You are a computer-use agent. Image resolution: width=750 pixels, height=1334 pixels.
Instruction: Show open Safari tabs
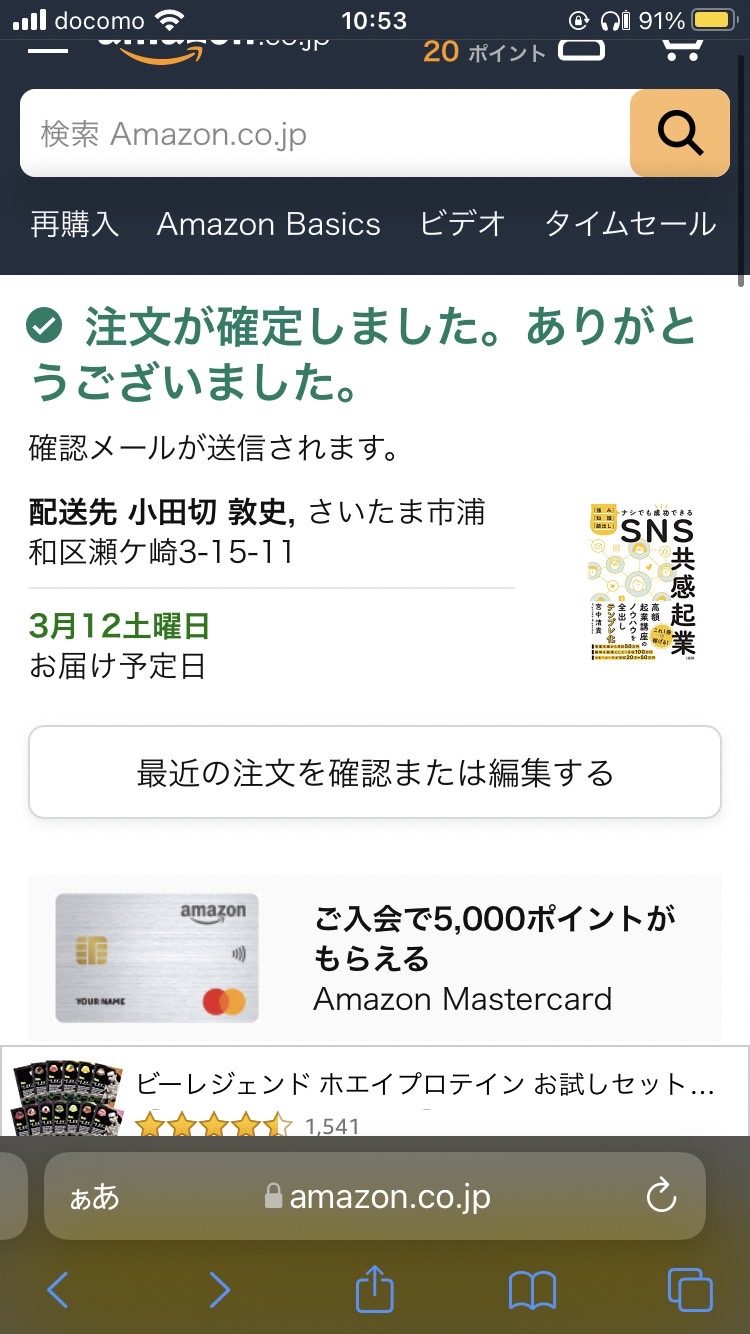[690, 1290]
